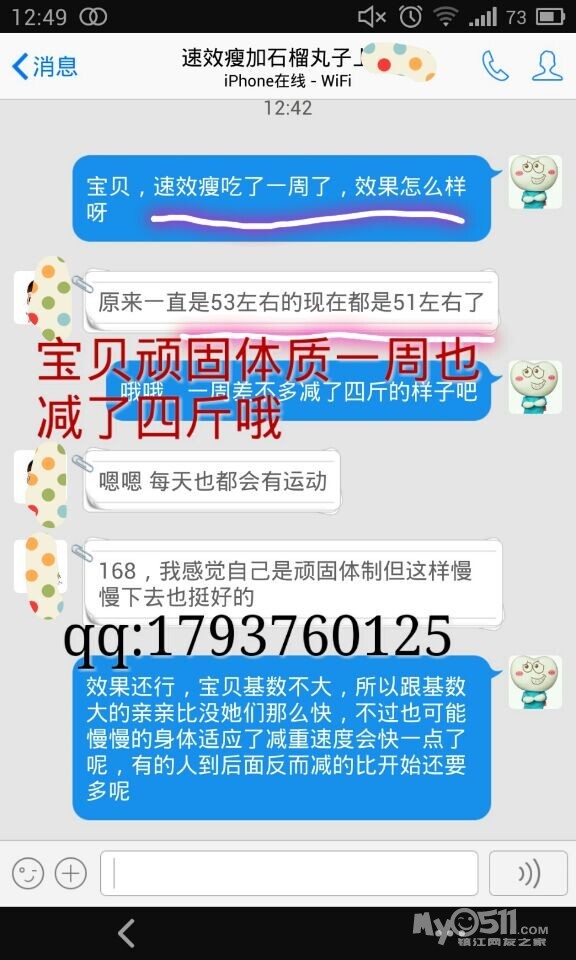
Task: Open the plus attachment menu
Action: [x=70, y=873]
